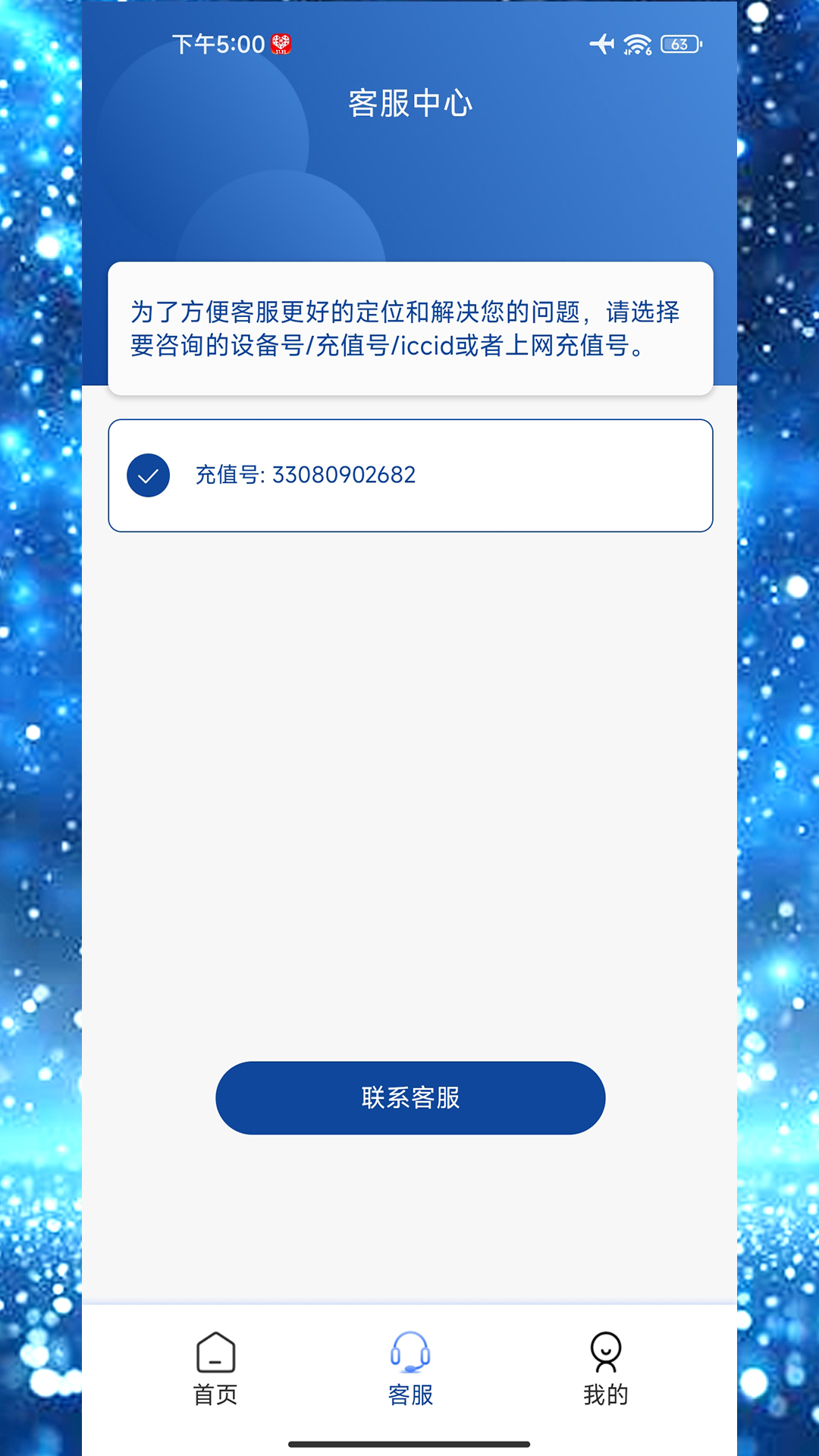Viewport: 819px width, 1456px height.
Task: Open the notice card about 设备号/充值号/iccid
Action: [409, 328]
